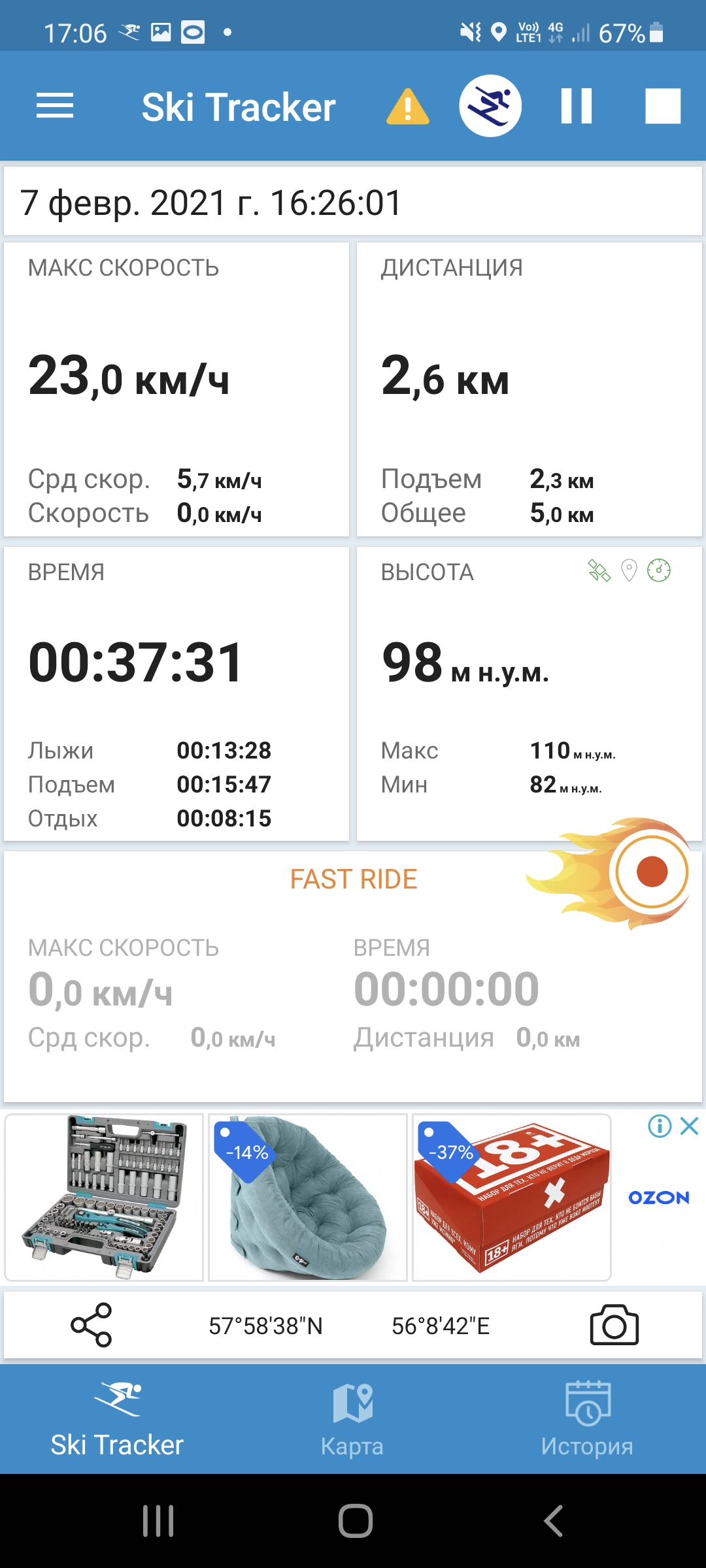Stop the tracking session

point(663,106)
